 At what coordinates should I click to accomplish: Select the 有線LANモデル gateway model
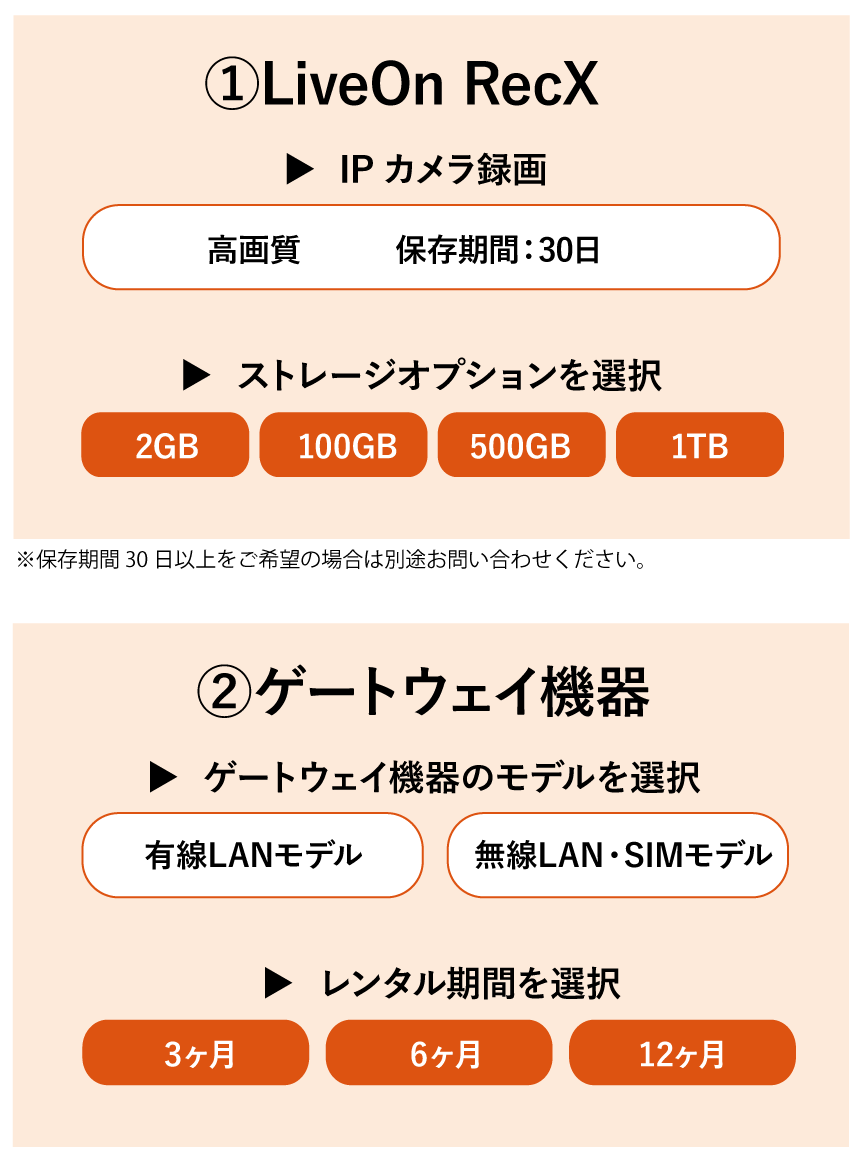(x=251, y=855)
